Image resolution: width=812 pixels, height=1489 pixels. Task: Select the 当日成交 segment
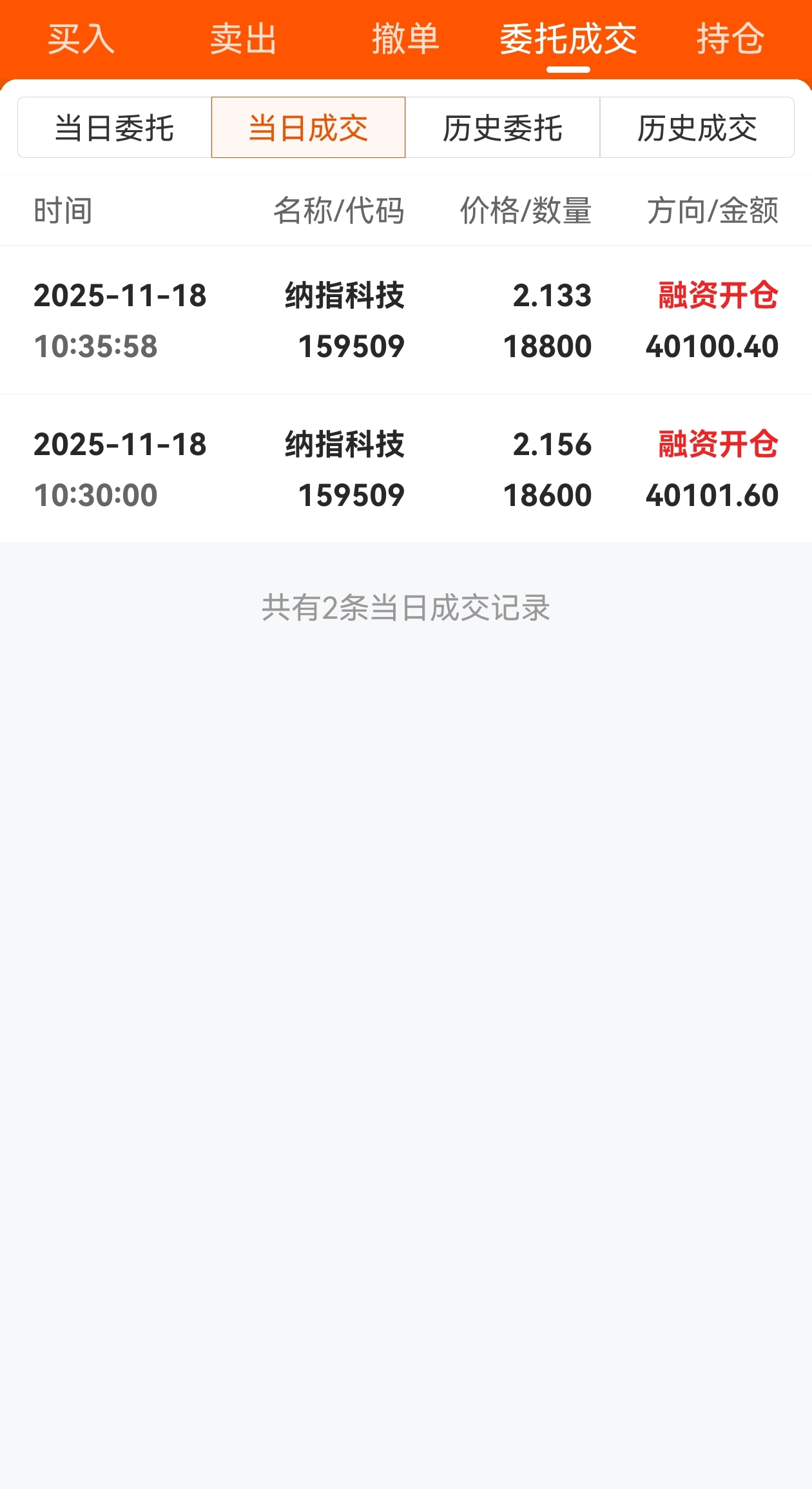[308, 128]
